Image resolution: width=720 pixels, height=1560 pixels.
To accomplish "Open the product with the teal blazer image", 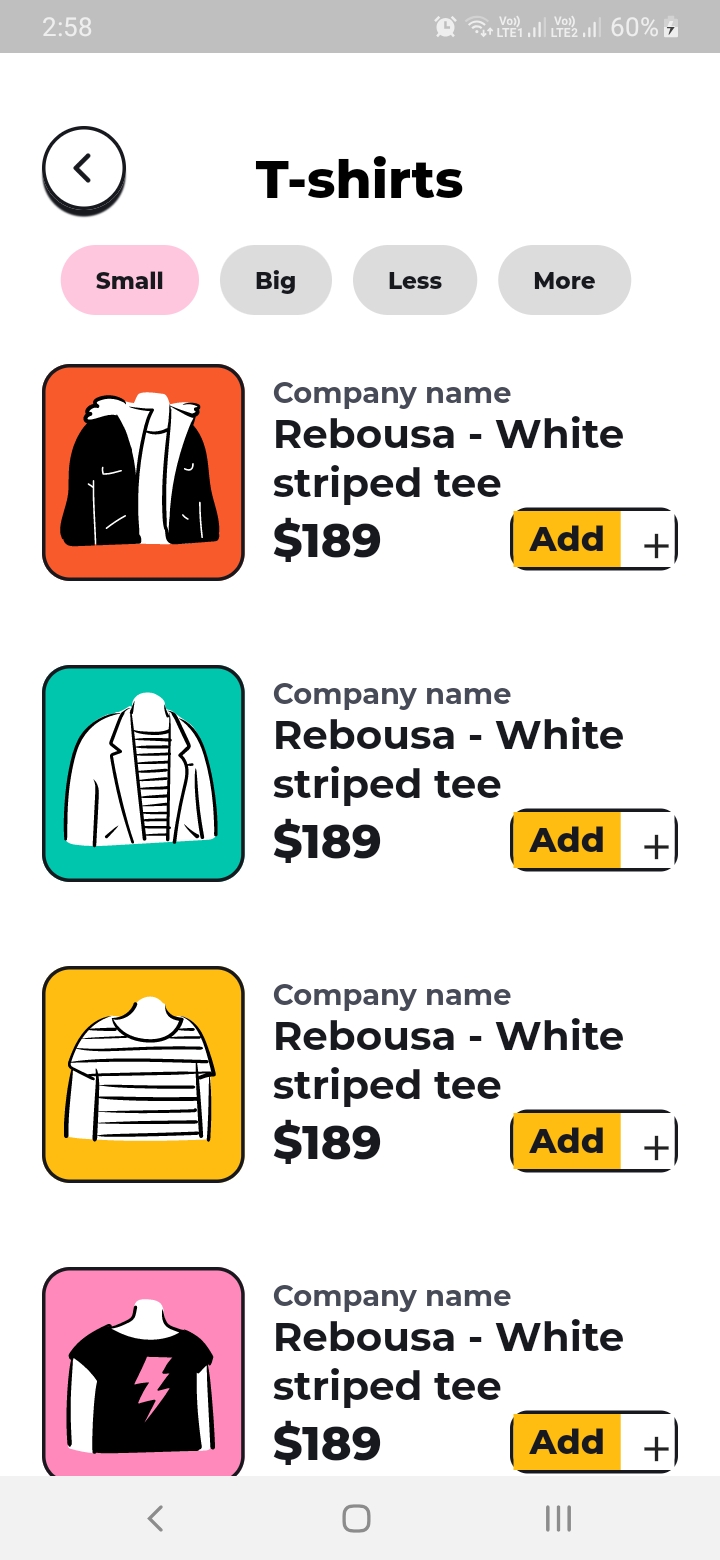I will coord(143,773).
